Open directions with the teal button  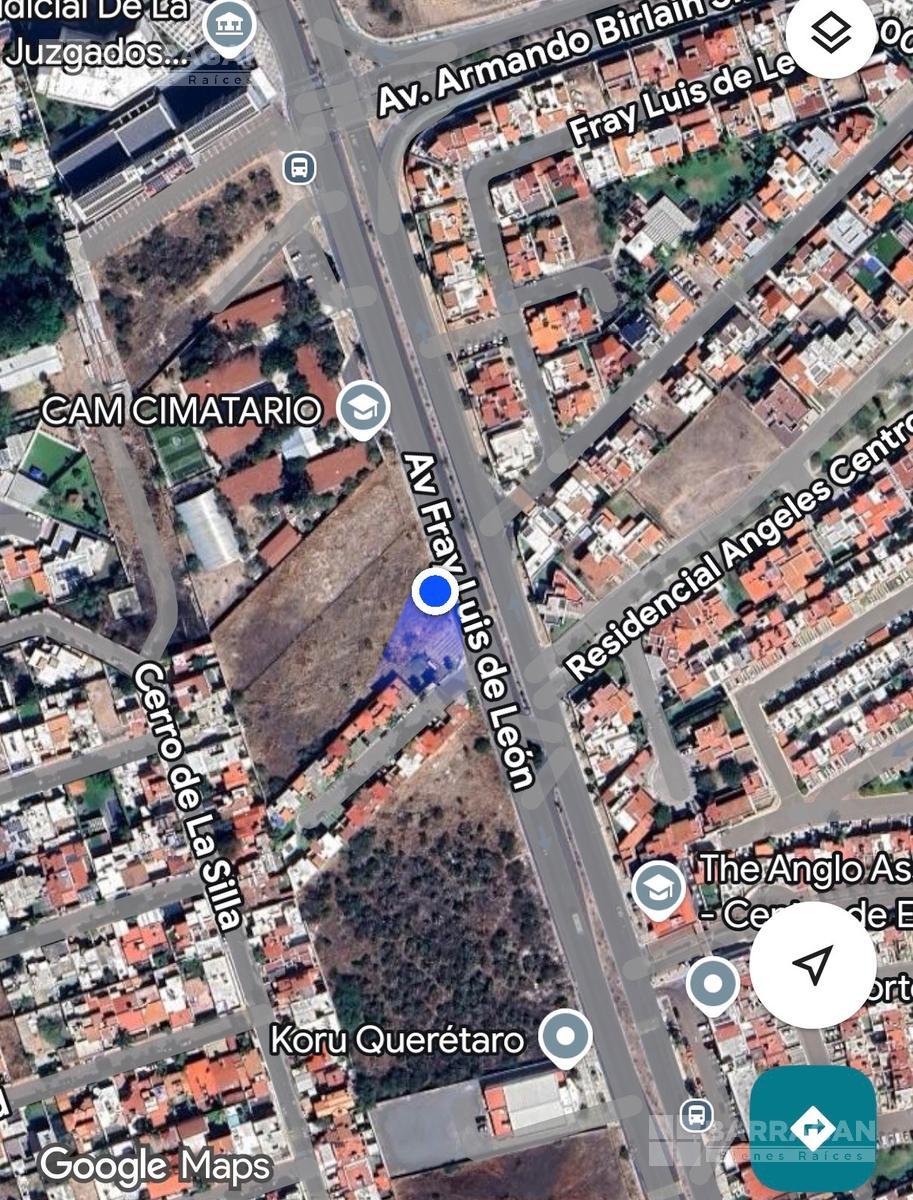click(813, 1128)
